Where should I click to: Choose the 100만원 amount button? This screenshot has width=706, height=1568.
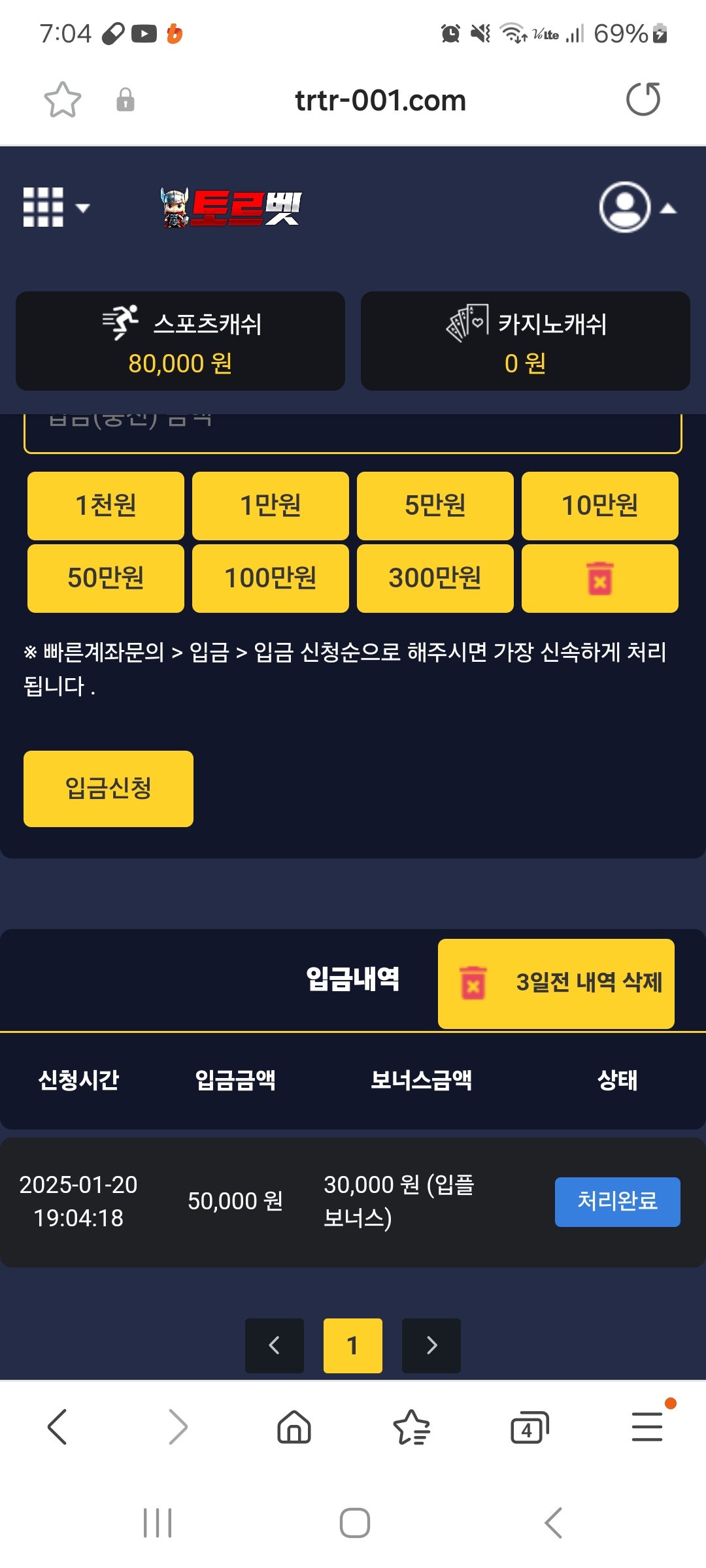pyautogui.click(x=271, y=578)
